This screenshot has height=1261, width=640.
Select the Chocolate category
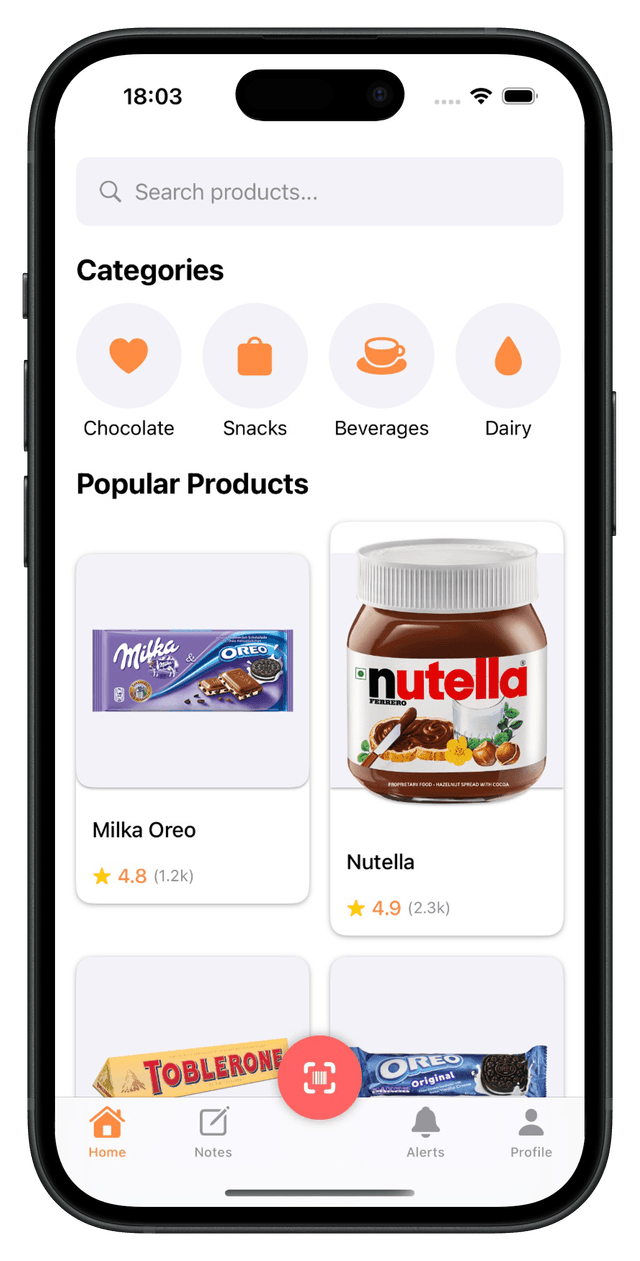click(128, 356)
